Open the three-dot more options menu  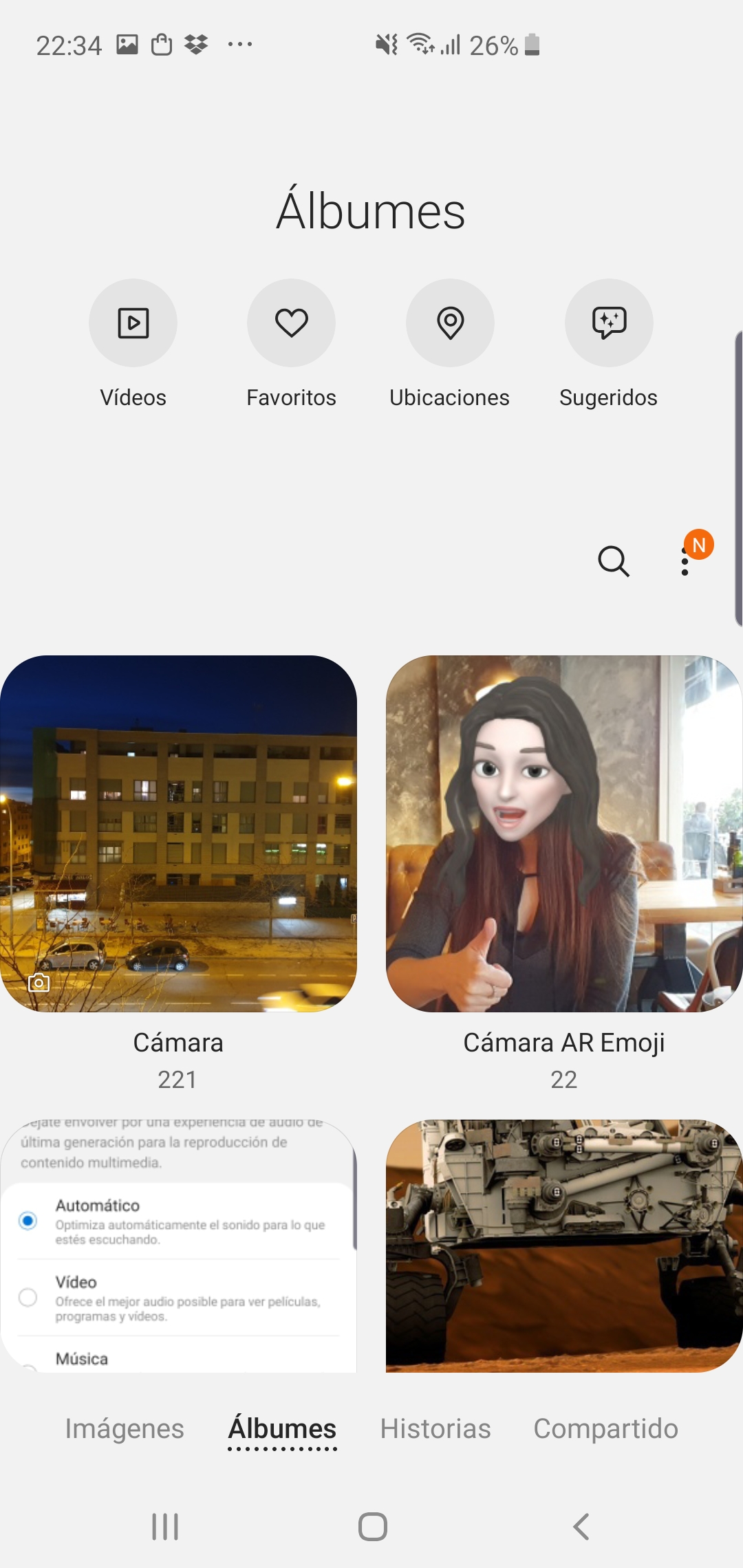[685, 563]
